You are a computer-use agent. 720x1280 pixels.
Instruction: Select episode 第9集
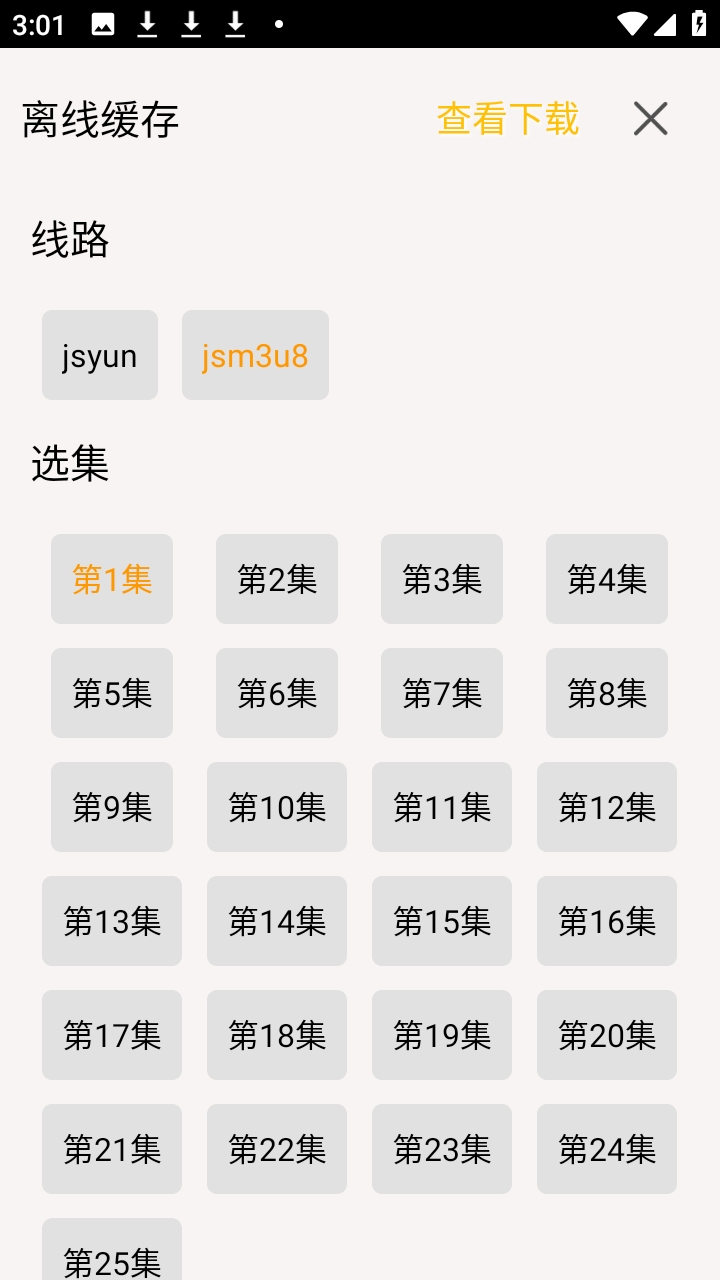pyautogui.click(x=112, y=807)
